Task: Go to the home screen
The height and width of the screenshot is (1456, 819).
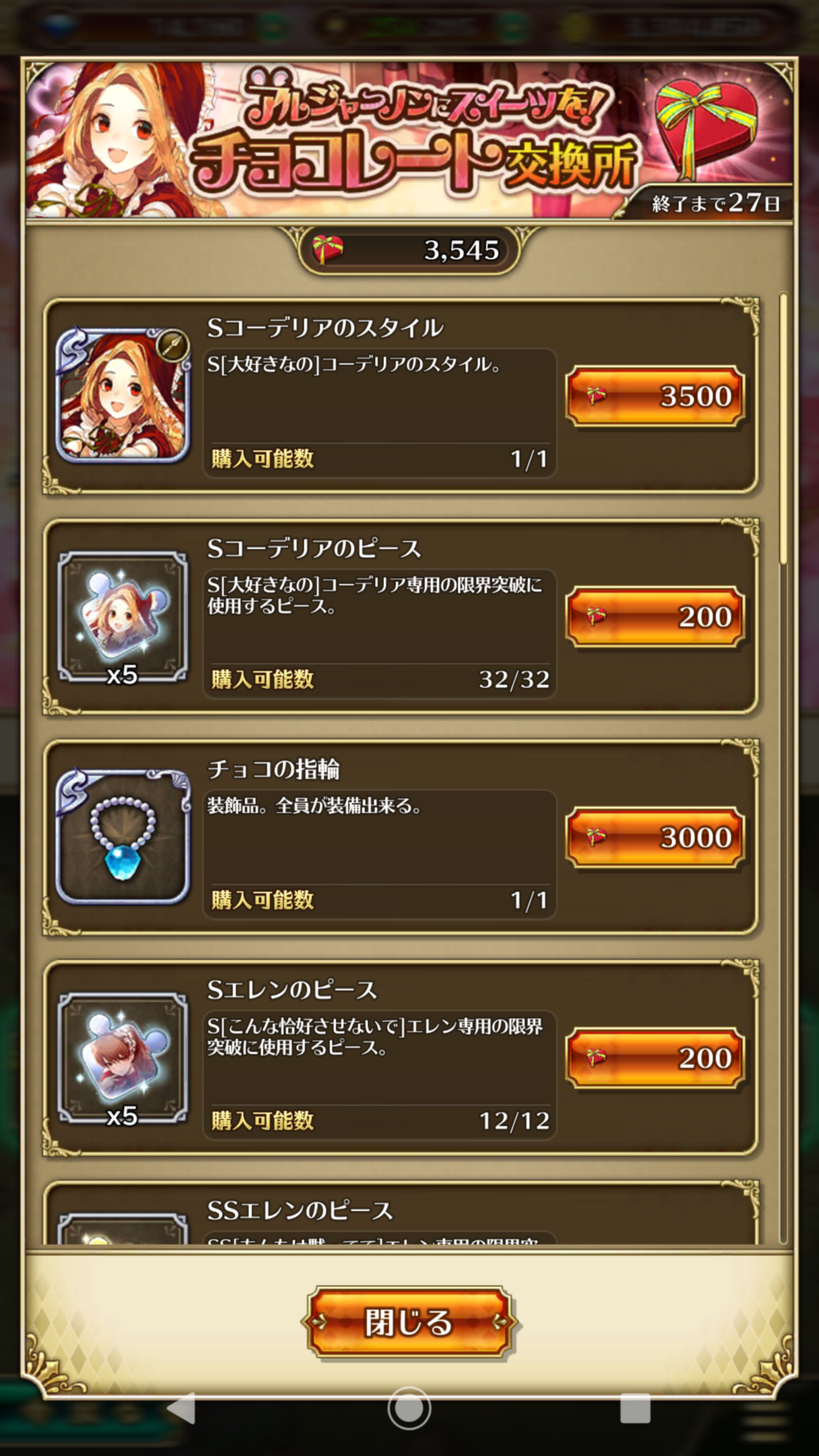Action: 409,1408
